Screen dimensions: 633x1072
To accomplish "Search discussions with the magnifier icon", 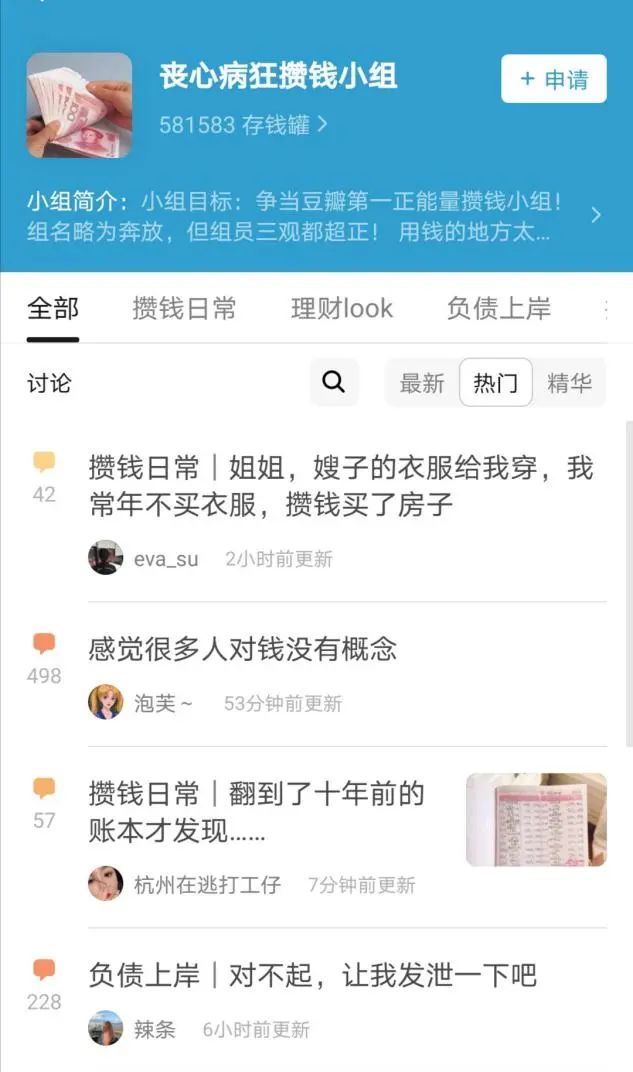I will 334,382.
